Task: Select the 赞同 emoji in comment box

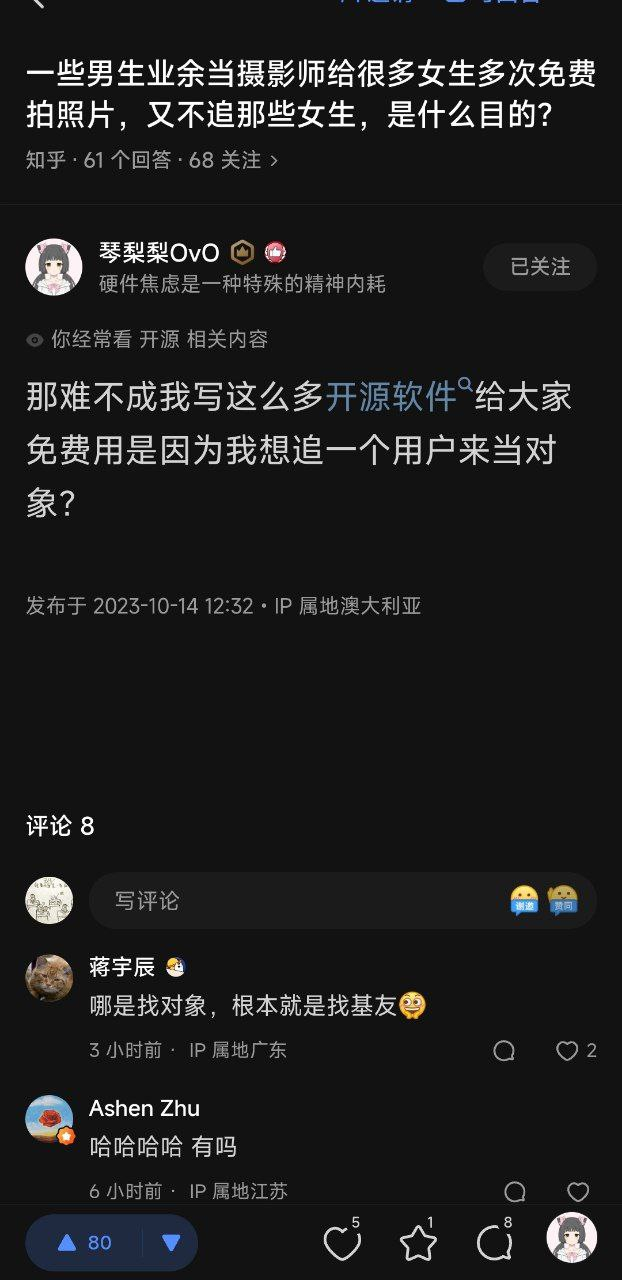Action: coord(563,900)
